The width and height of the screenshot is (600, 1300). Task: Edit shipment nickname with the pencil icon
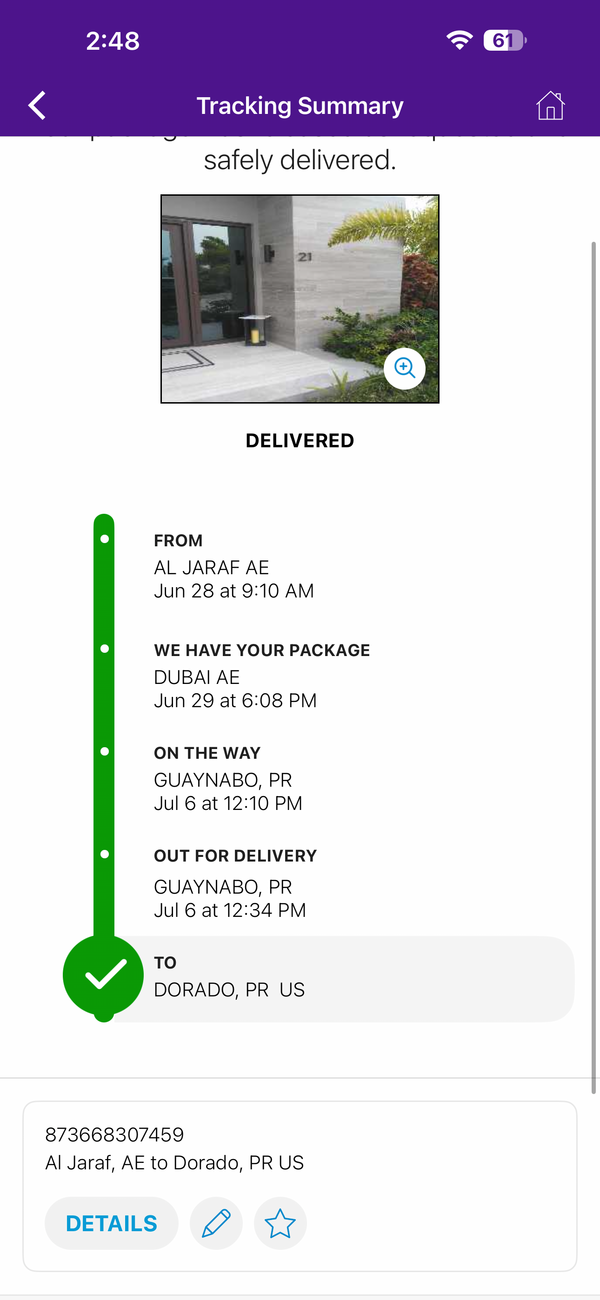[x=216, y=1223]
